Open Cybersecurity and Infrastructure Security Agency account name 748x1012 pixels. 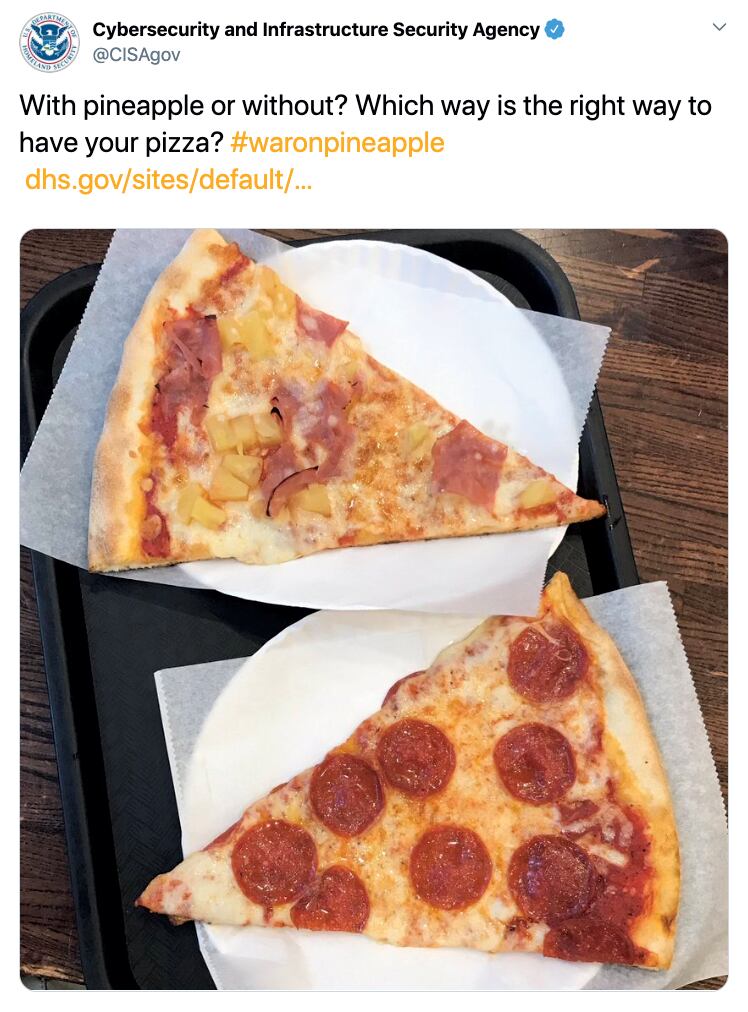(x=316, y=30)
